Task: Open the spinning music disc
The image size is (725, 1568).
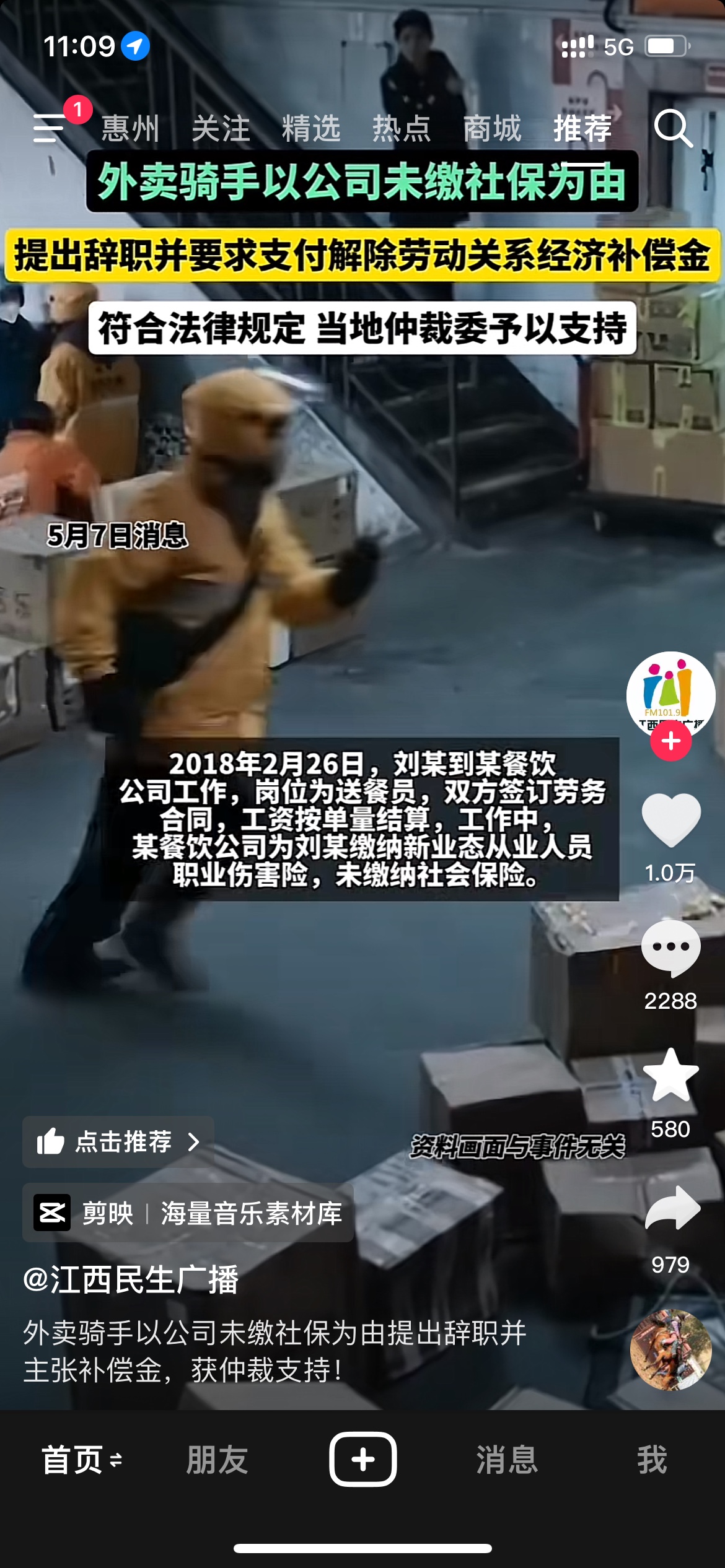Action: (670, 1350)
